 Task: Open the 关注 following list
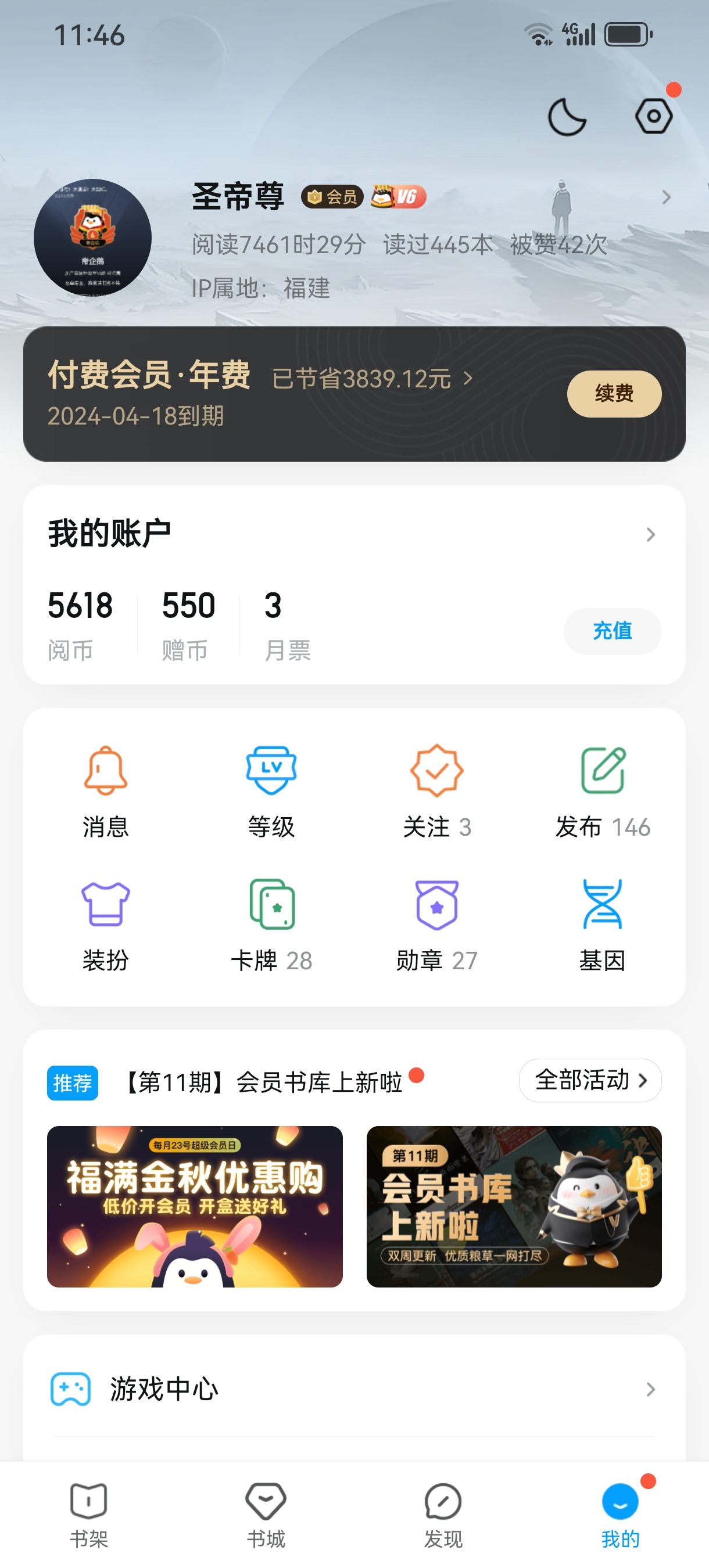(x=436, y=791)
